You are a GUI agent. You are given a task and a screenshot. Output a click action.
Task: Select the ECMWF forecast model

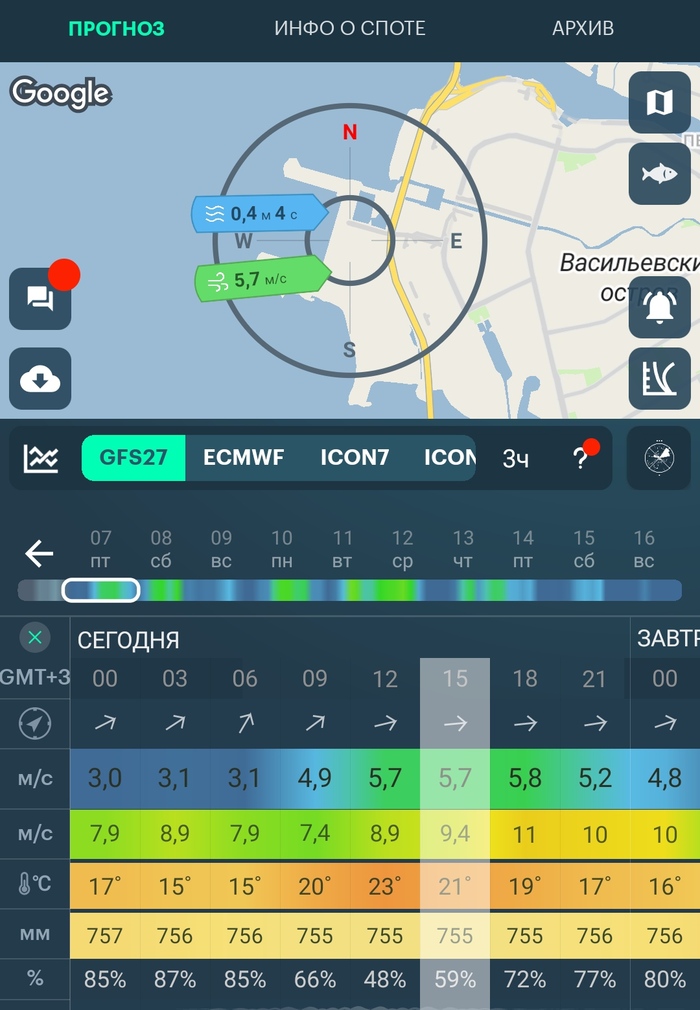(x=243, y=457)
